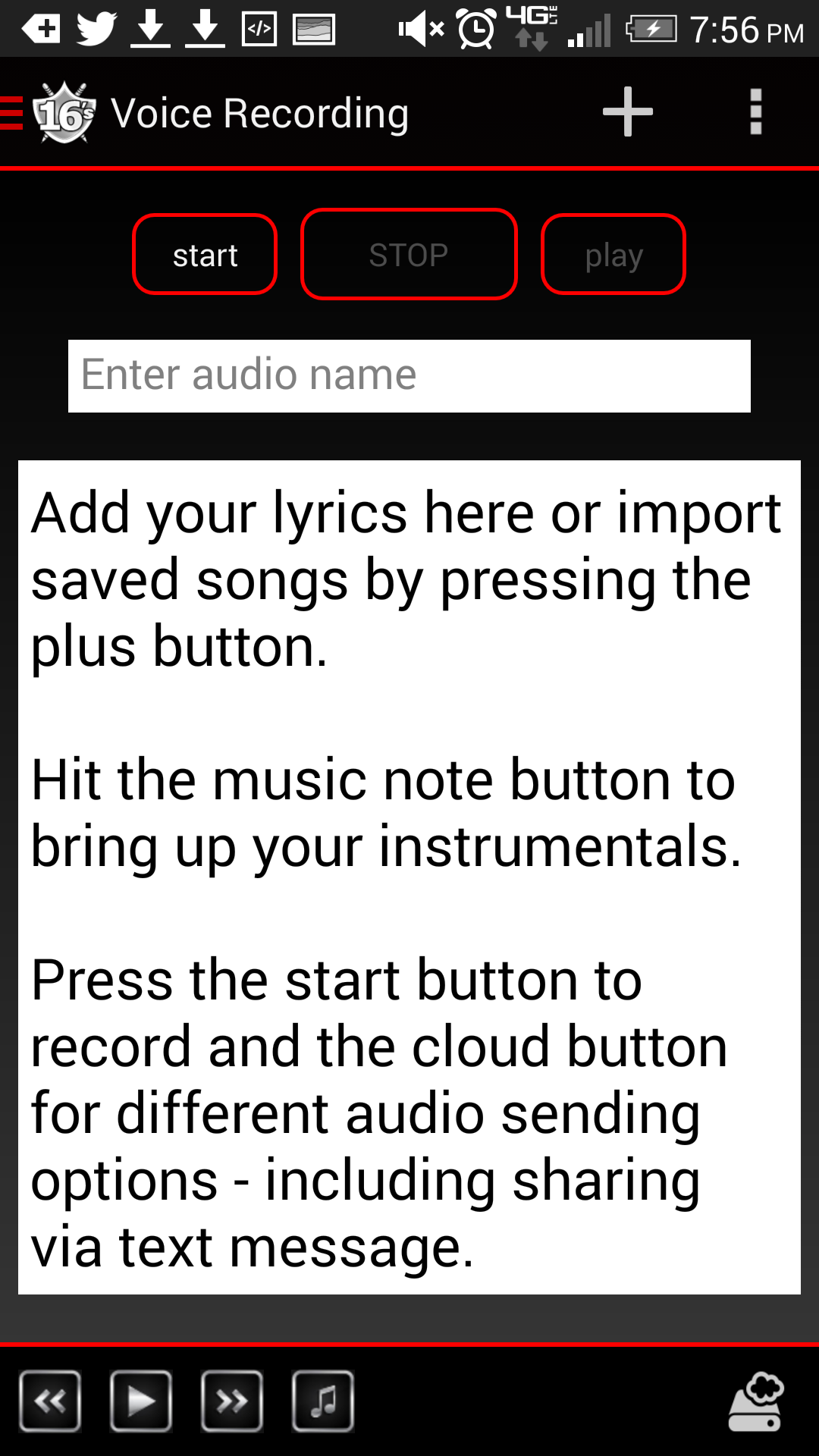Tap the cloud button for audio sending options
Image resolution: width=819 pixels, height=1456 pixels.
pyautogui.click(x=756, y=1401)
